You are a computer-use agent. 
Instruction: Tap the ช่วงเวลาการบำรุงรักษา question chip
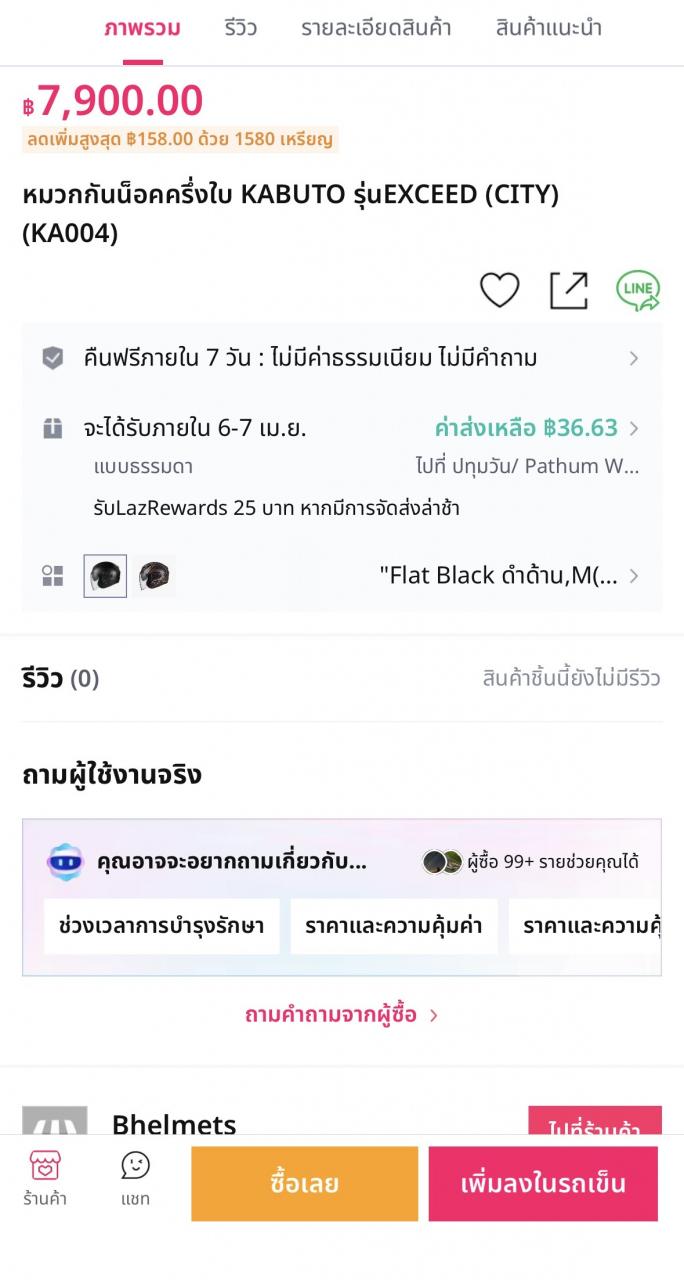tap(161, 925)
